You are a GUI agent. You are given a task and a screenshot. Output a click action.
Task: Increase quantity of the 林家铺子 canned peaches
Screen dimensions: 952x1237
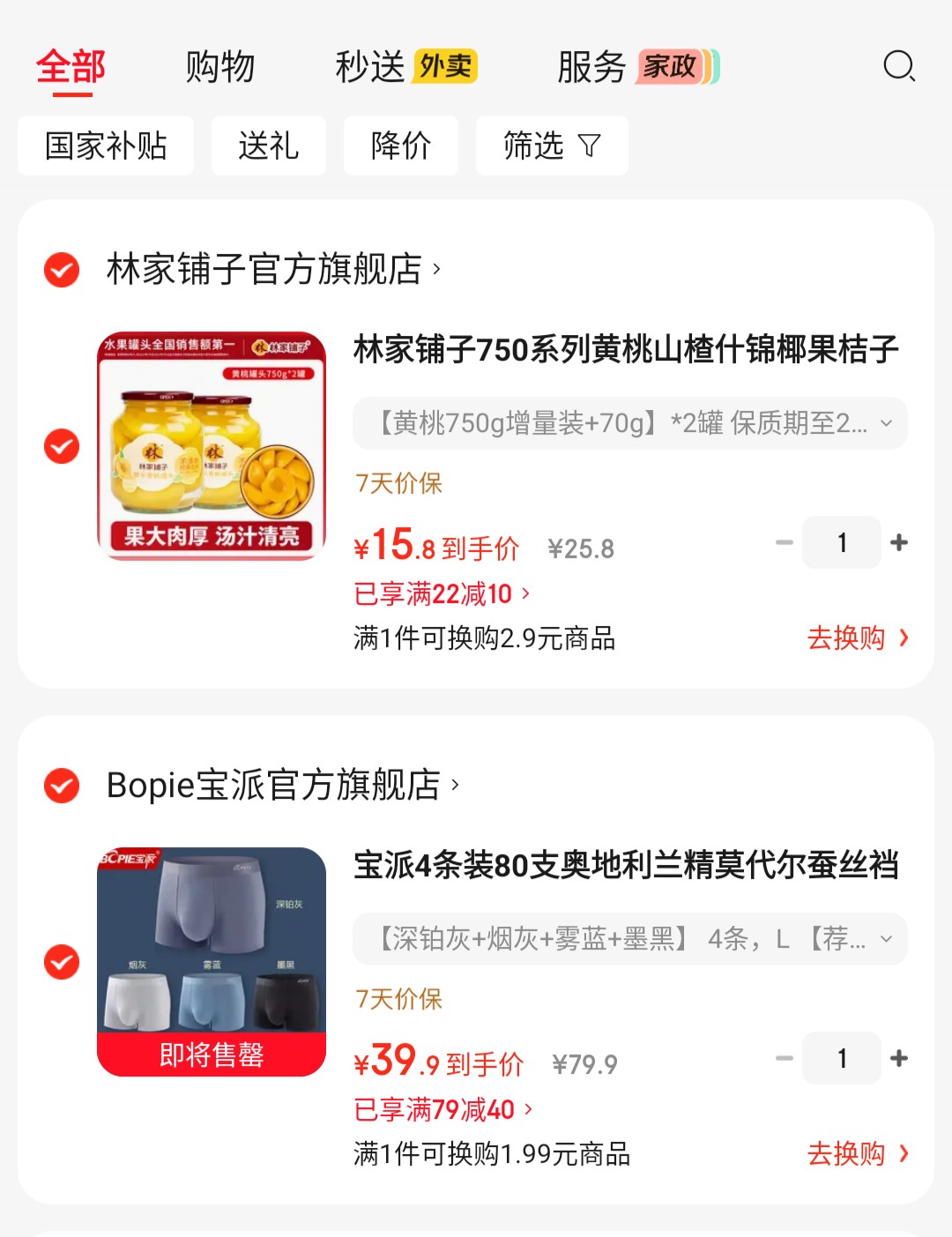(x=899, y=542)
